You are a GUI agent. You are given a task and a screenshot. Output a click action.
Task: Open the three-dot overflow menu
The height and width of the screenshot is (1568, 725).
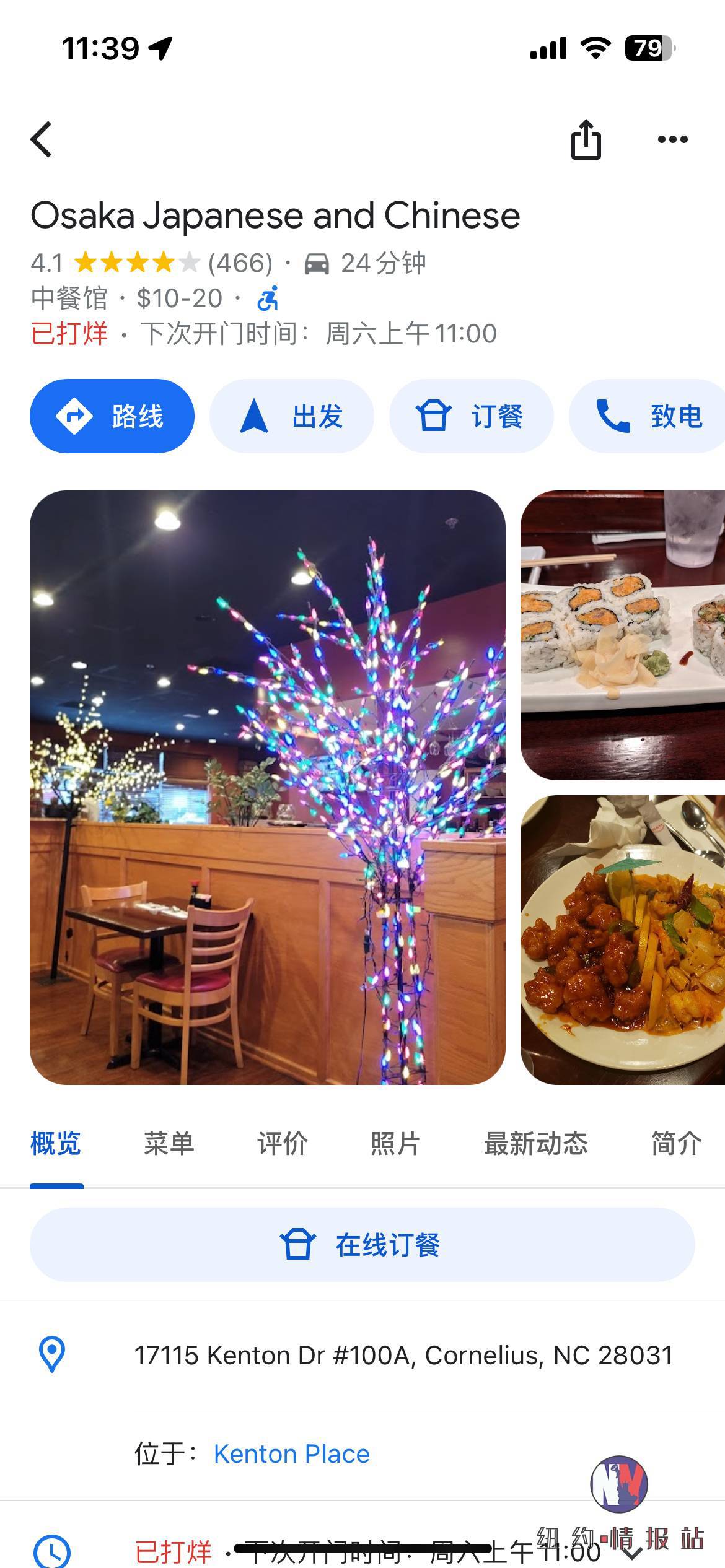point(672,139)
